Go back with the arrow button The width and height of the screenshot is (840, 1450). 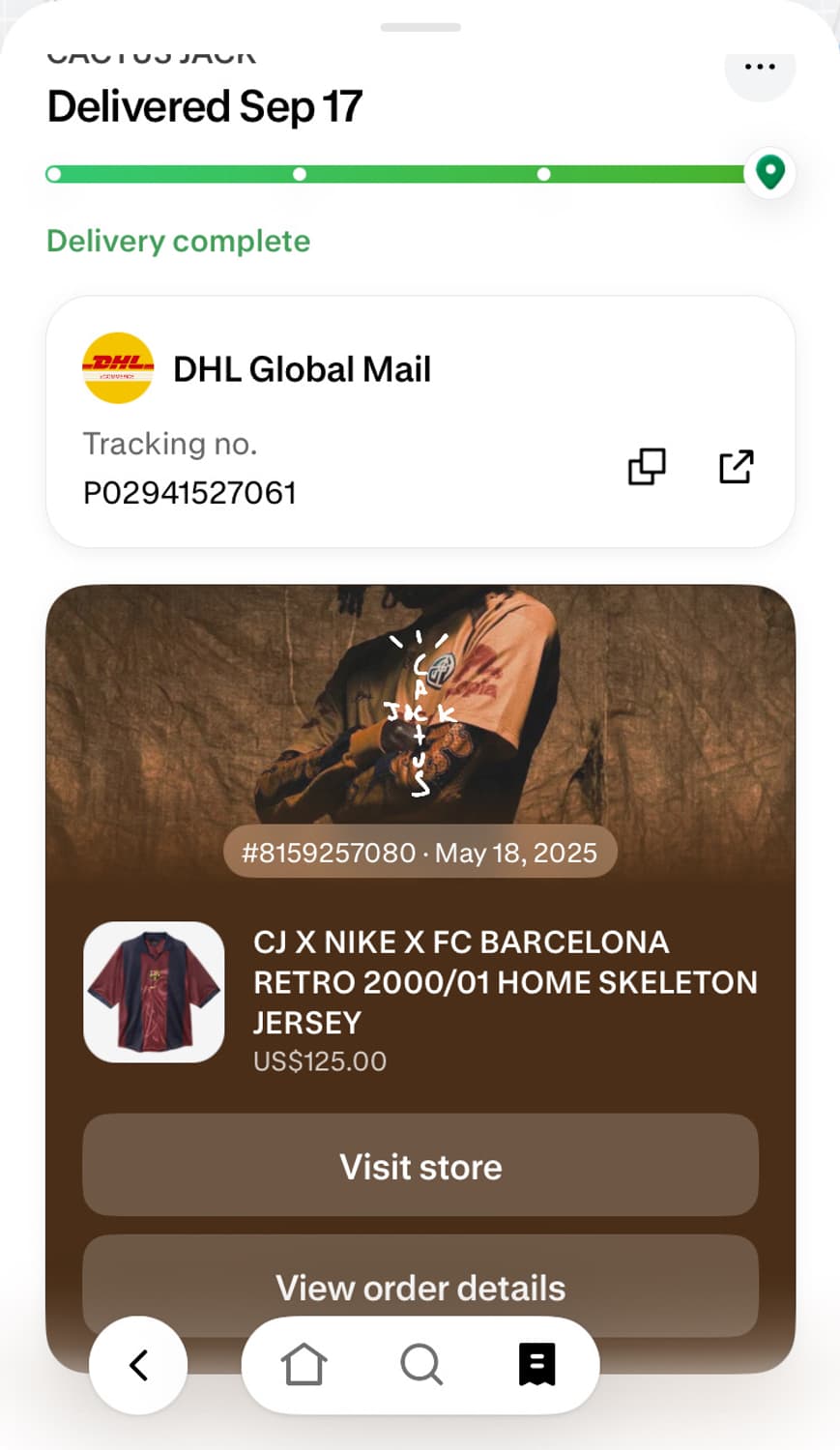[x=138, y=1365]
